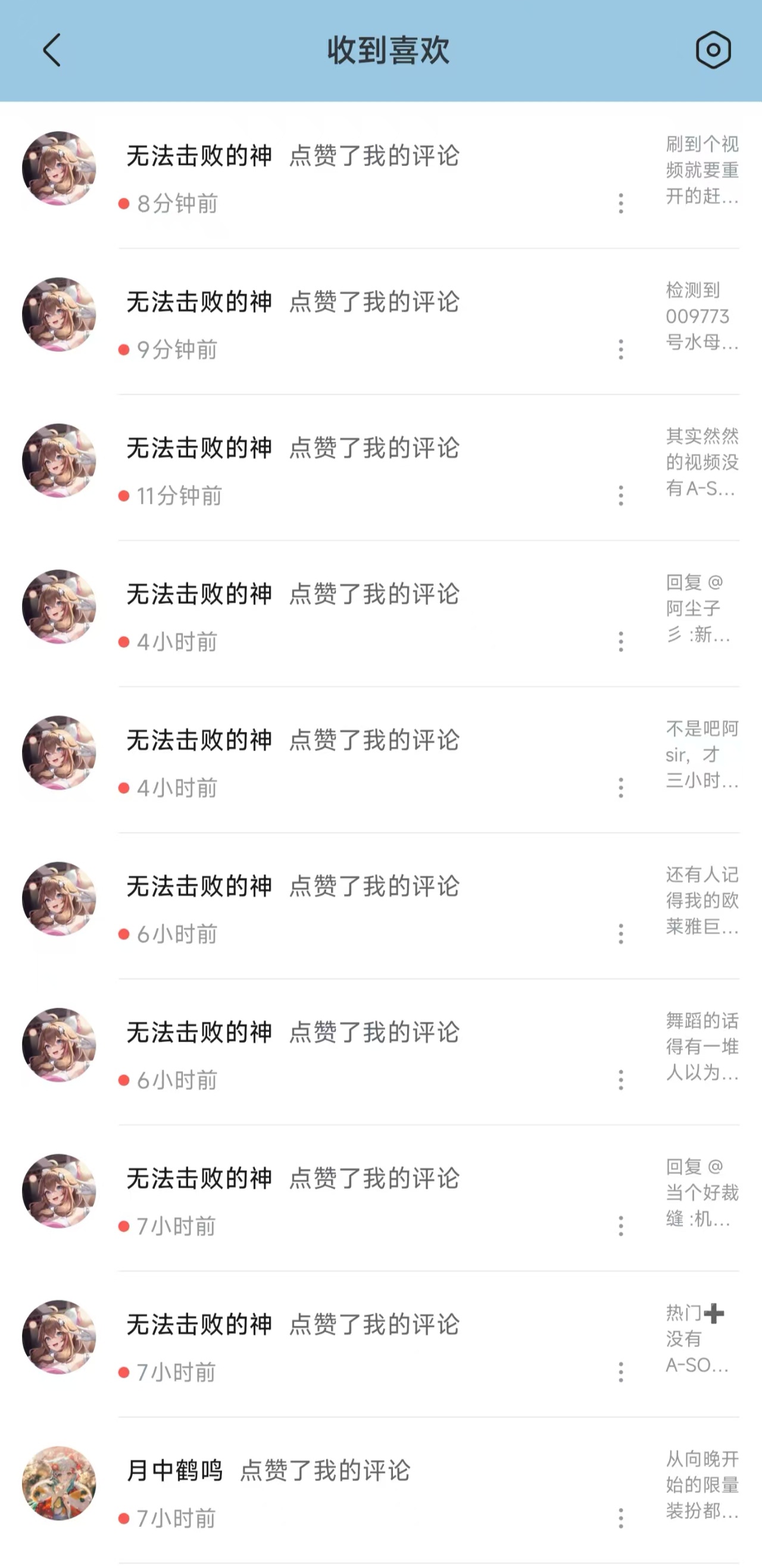The image size is (762, 1568).
Task: Open the hexagon settings icon
Action: 713,50
